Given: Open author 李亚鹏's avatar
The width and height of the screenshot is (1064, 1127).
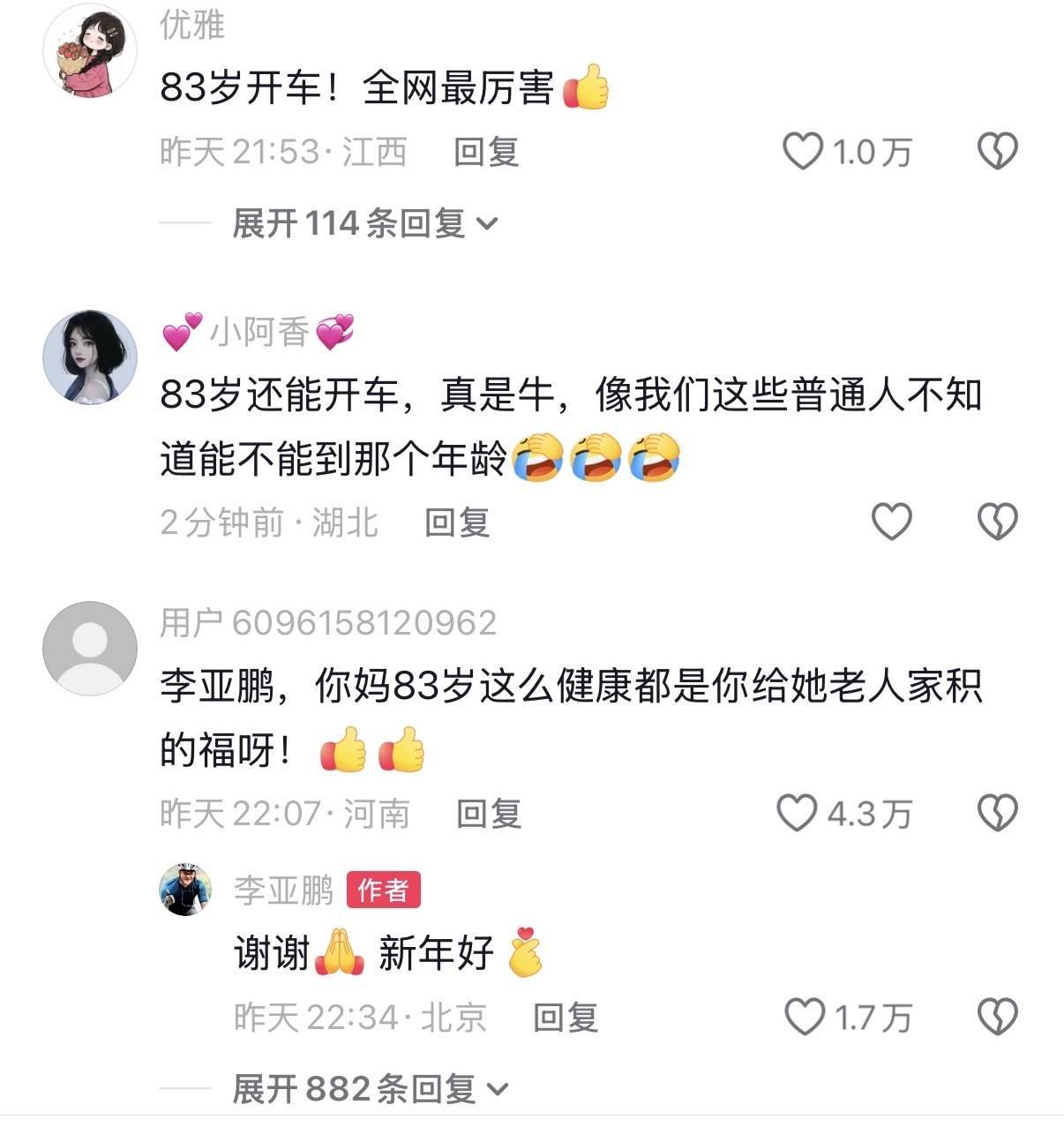Looking at the screenshot, I should click(x=185, y=890).
